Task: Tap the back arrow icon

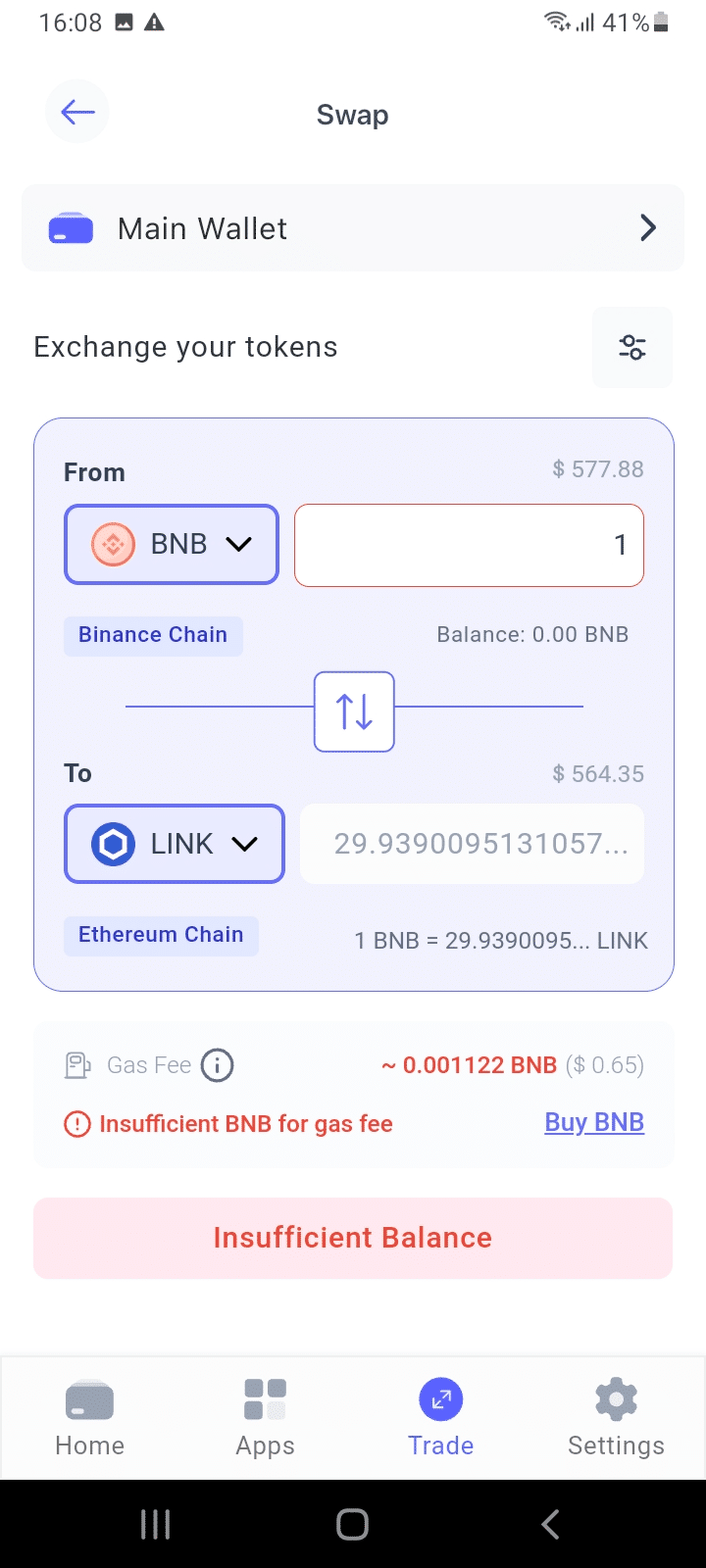Action: (76, 112)
